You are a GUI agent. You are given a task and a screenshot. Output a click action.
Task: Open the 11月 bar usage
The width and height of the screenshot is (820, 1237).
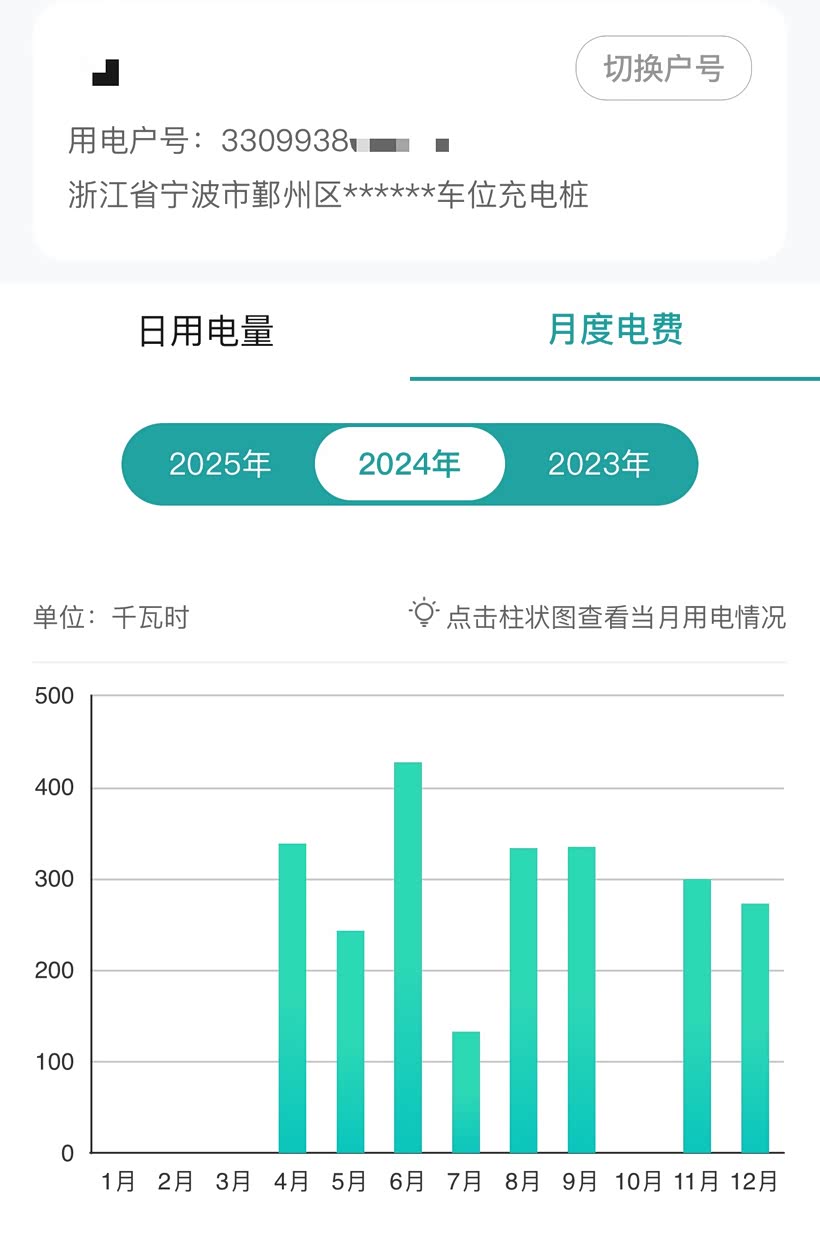pyautogui.click(x=697, y=1016)
